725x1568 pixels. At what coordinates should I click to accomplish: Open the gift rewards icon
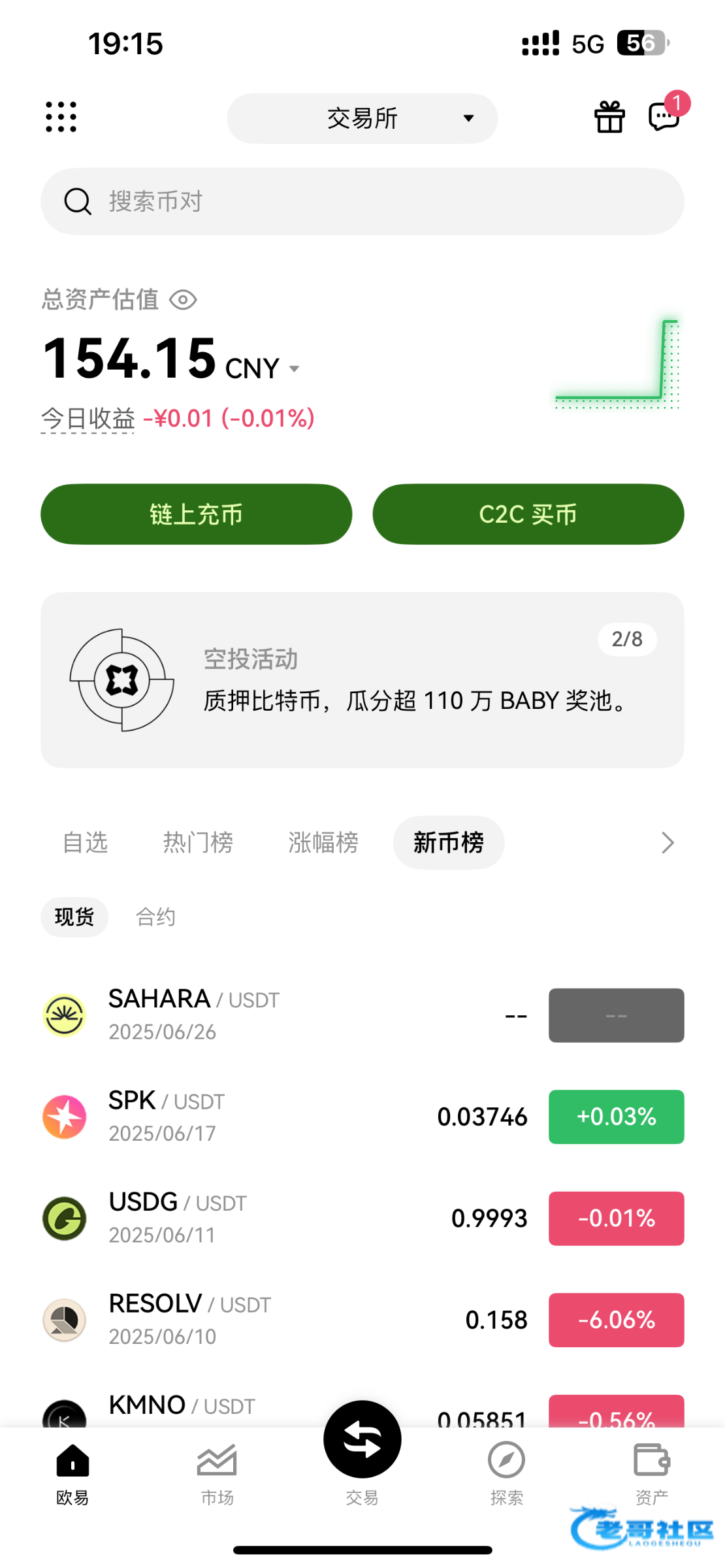point(609,118)
